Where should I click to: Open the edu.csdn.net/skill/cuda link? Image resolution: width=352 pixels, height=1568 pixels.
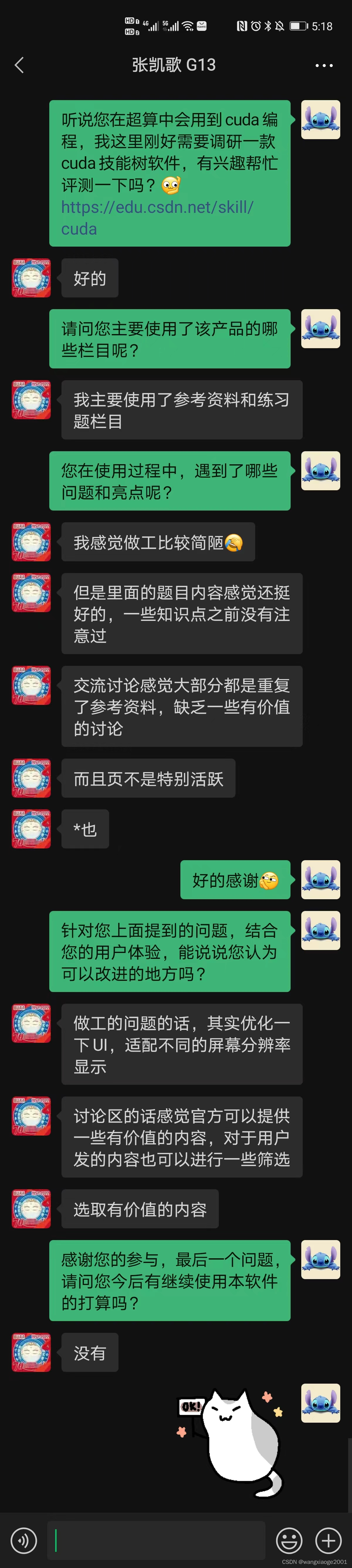pyautogui.click(x=157, y=217)
